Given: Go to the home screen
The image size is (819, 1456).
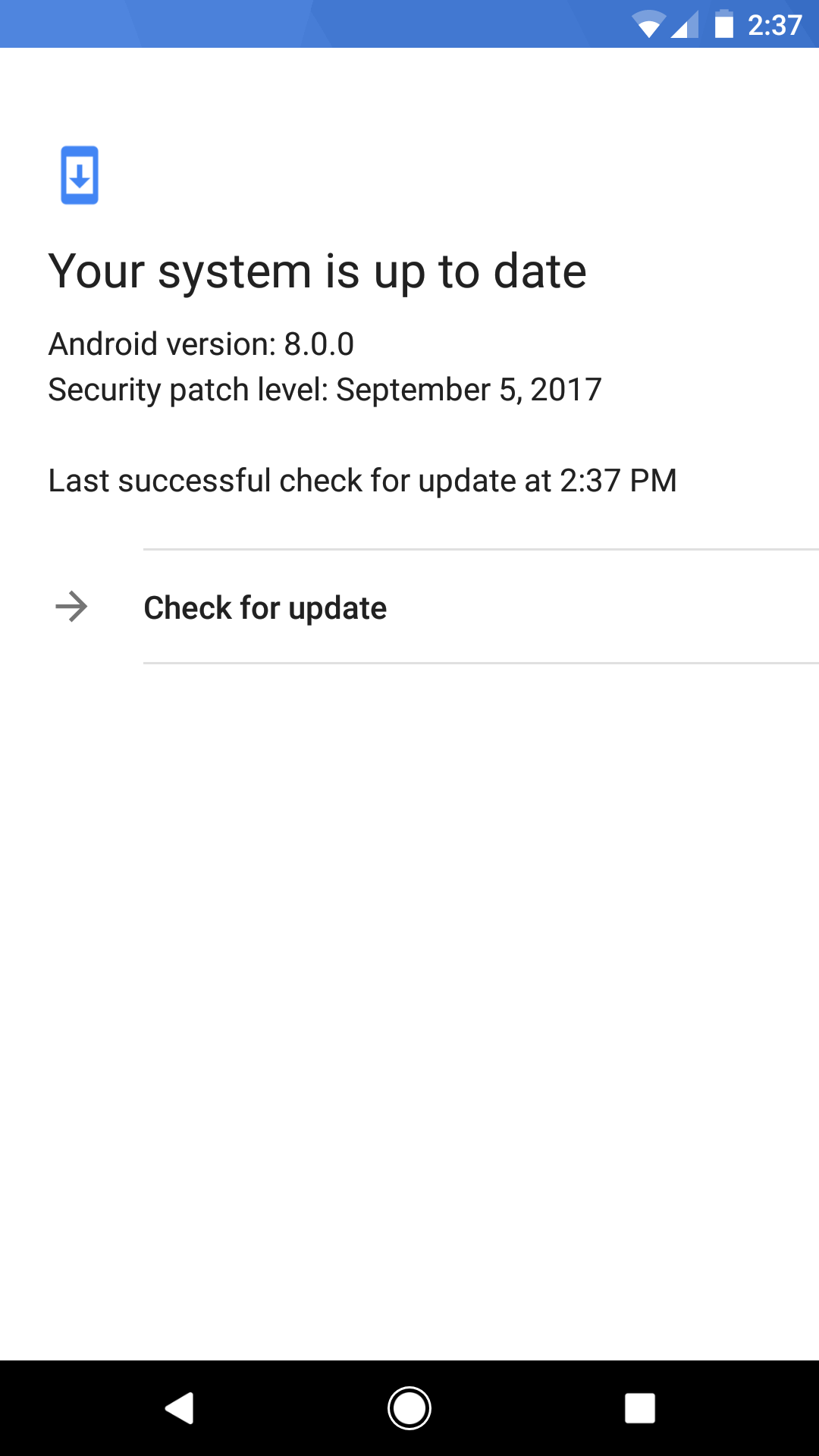Looking at the screenshot, I should click(409, 1408).
